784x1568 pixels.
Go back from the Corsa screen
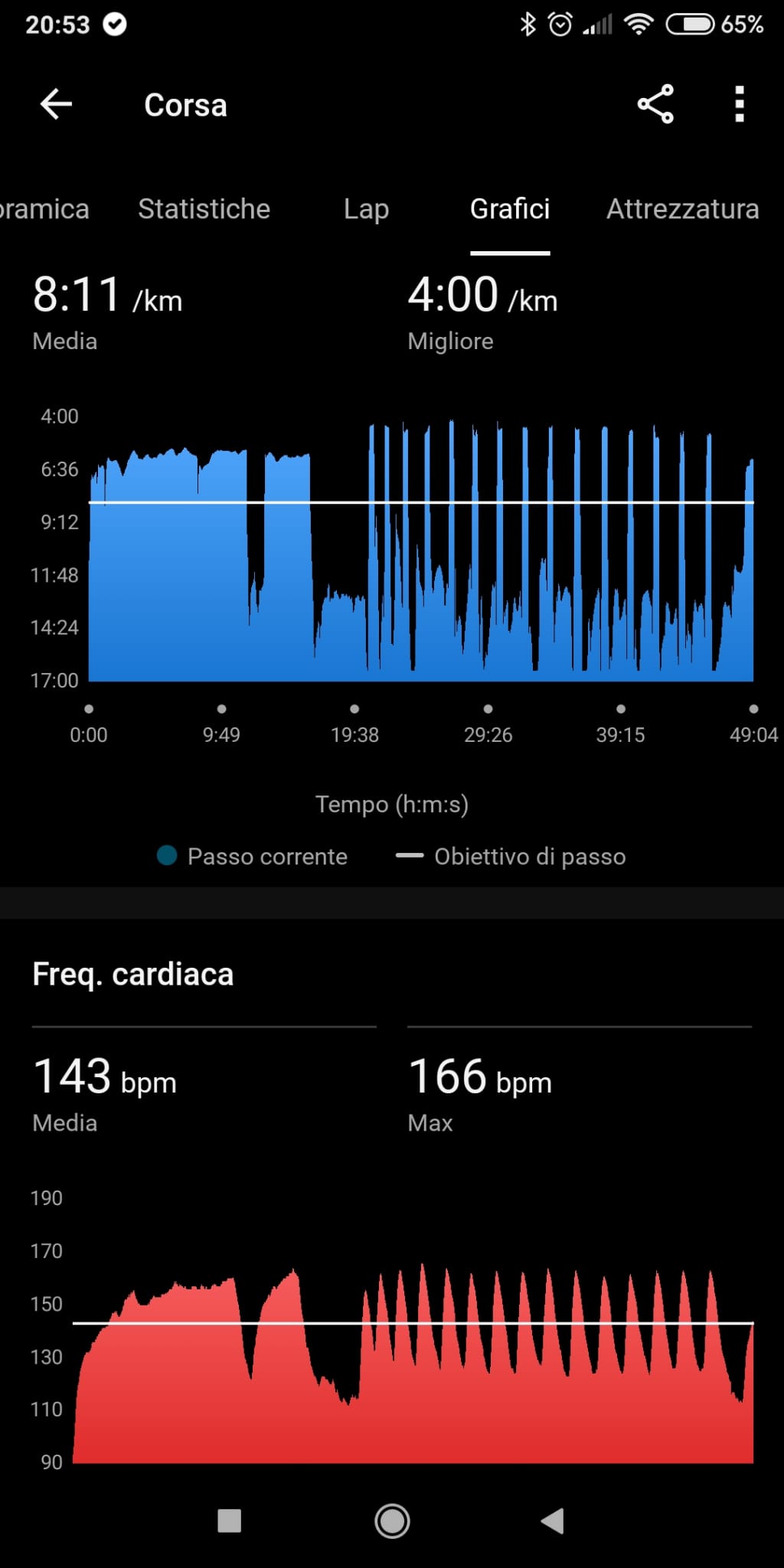tap(56, 104)
